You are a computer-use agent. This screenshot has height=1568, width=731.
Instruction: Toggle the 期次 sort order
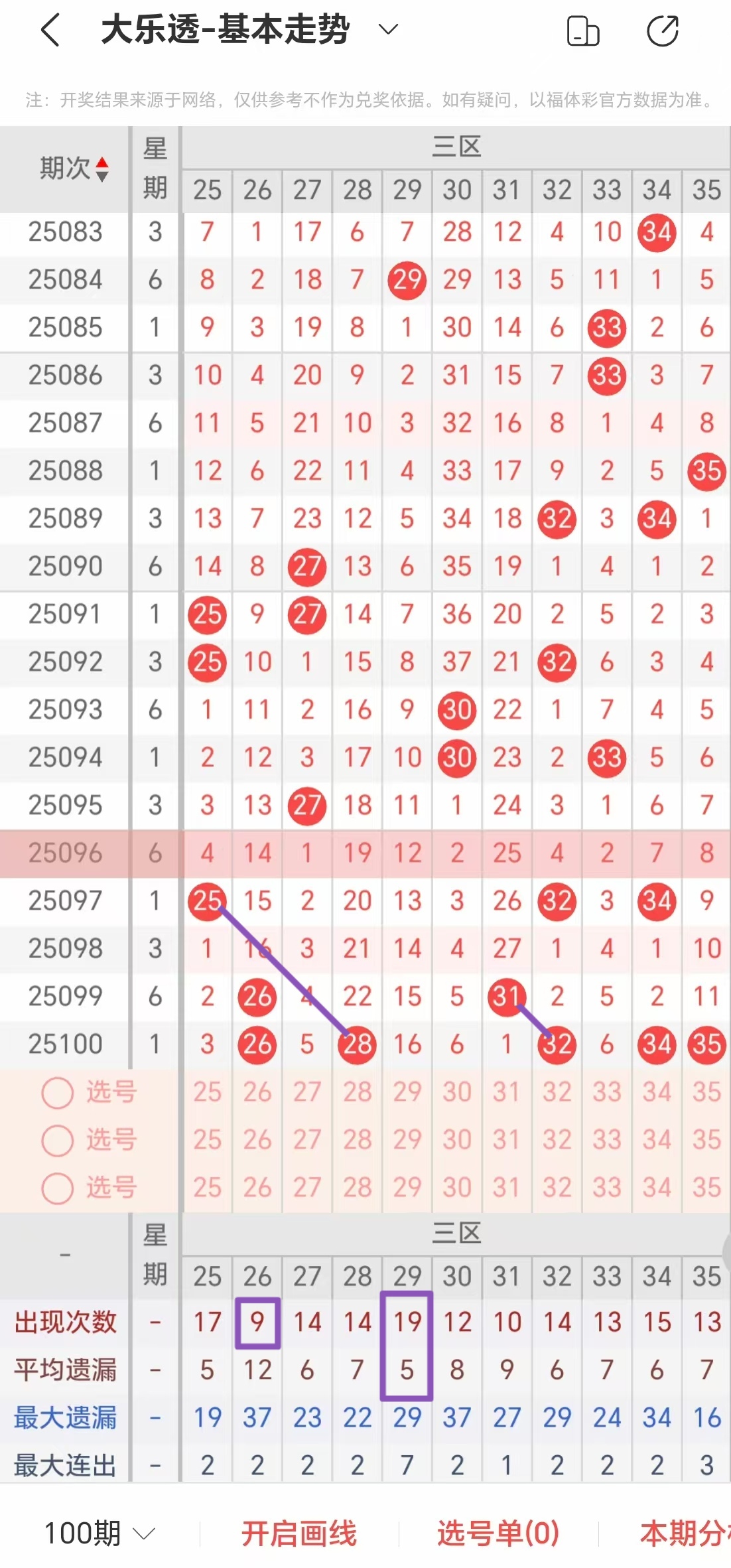click(101, 169)
